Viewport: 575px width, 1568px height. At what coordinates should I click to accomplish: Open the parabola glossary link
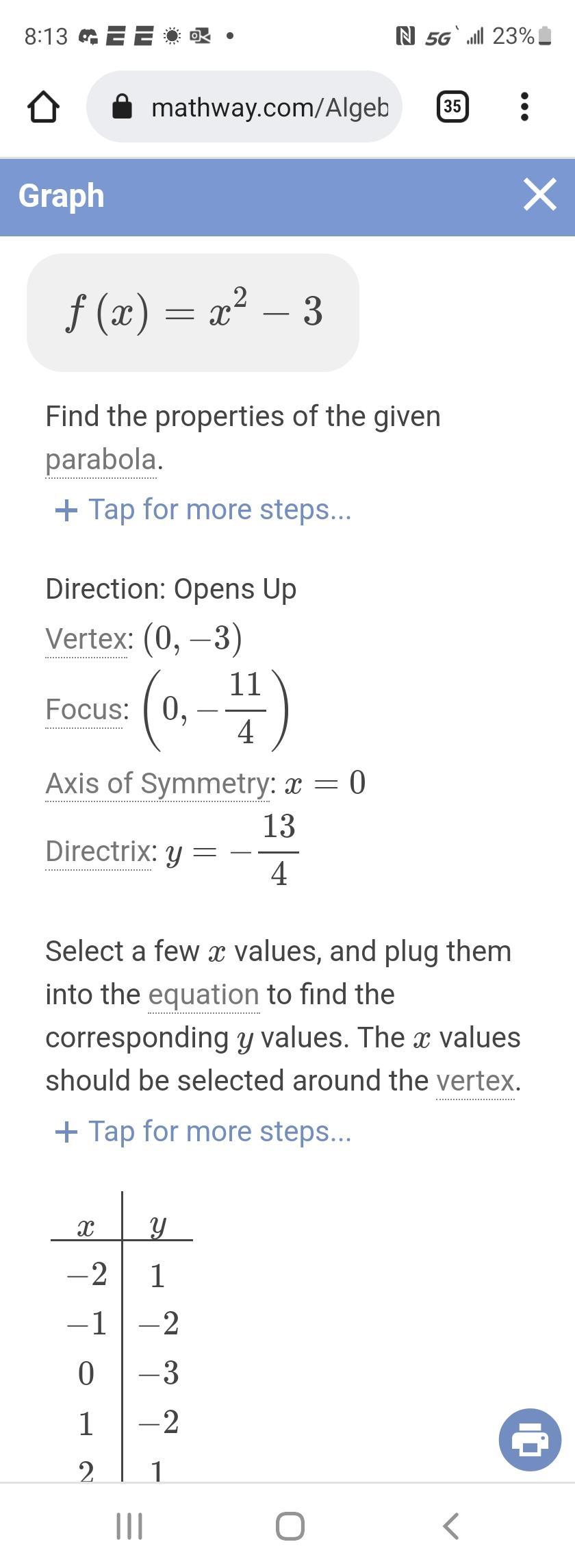tap(101, 460)
